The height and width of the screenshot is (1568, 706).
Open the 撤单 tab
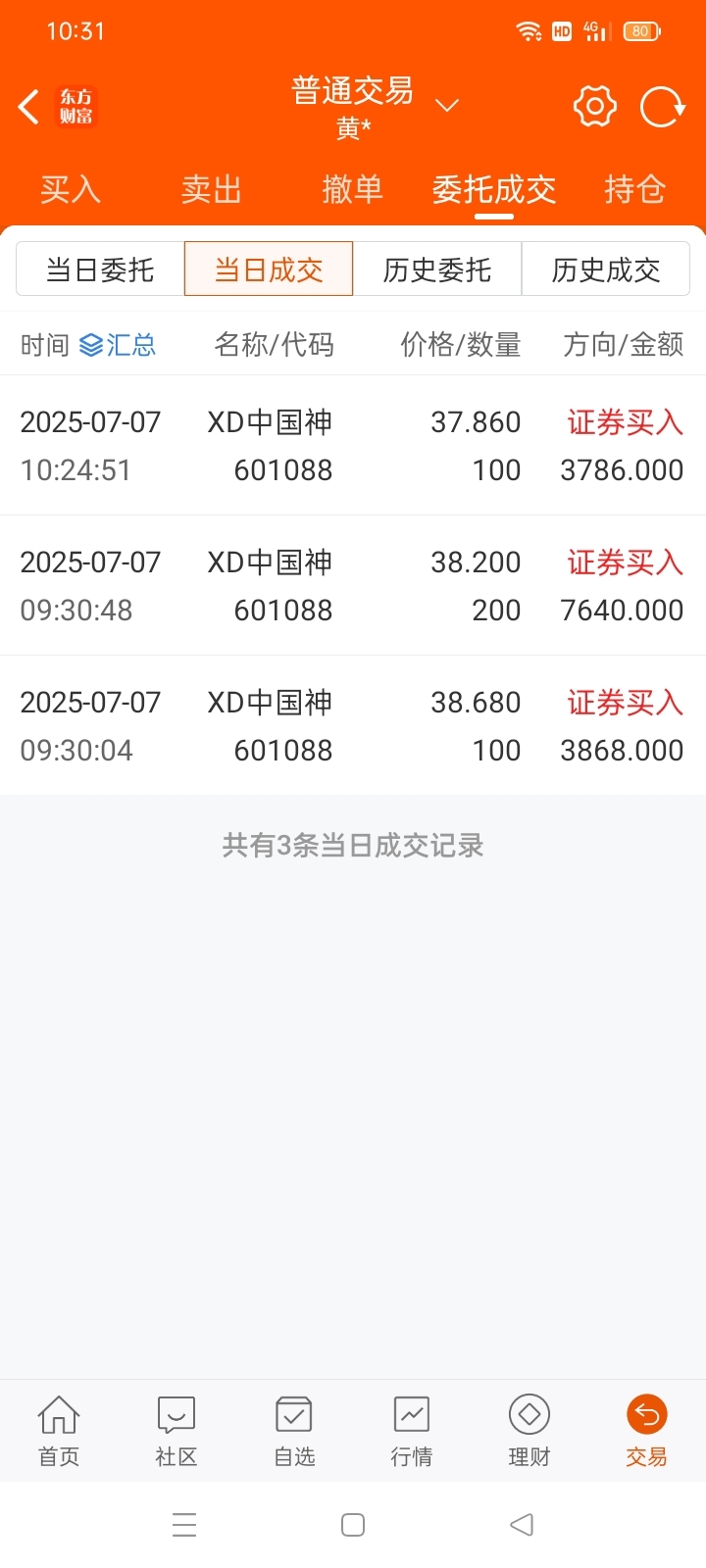pyautogui.click(x=353, y=189)
